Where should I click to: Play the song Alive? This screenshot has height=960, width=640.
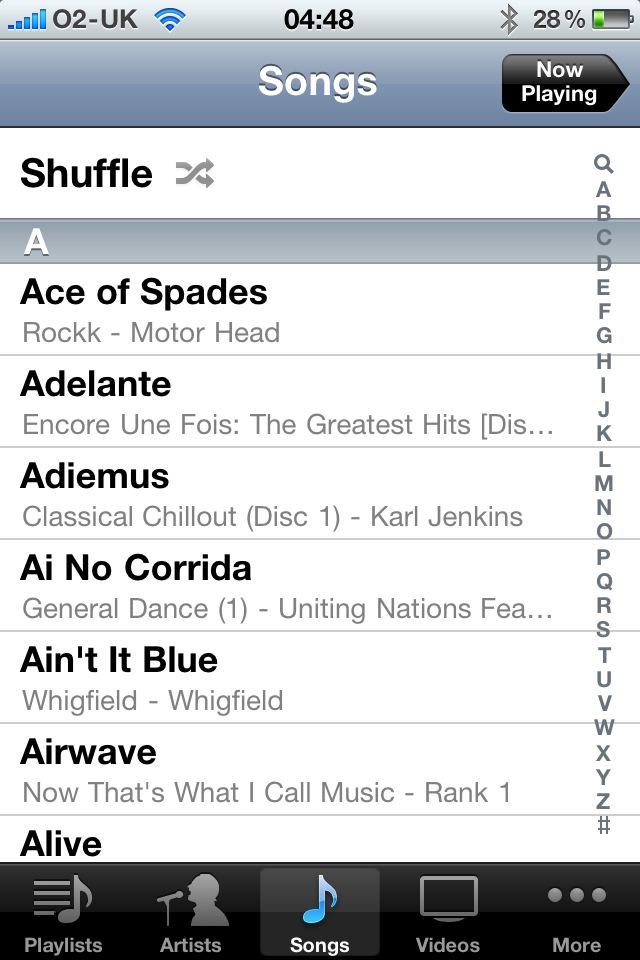click(290, 842)
